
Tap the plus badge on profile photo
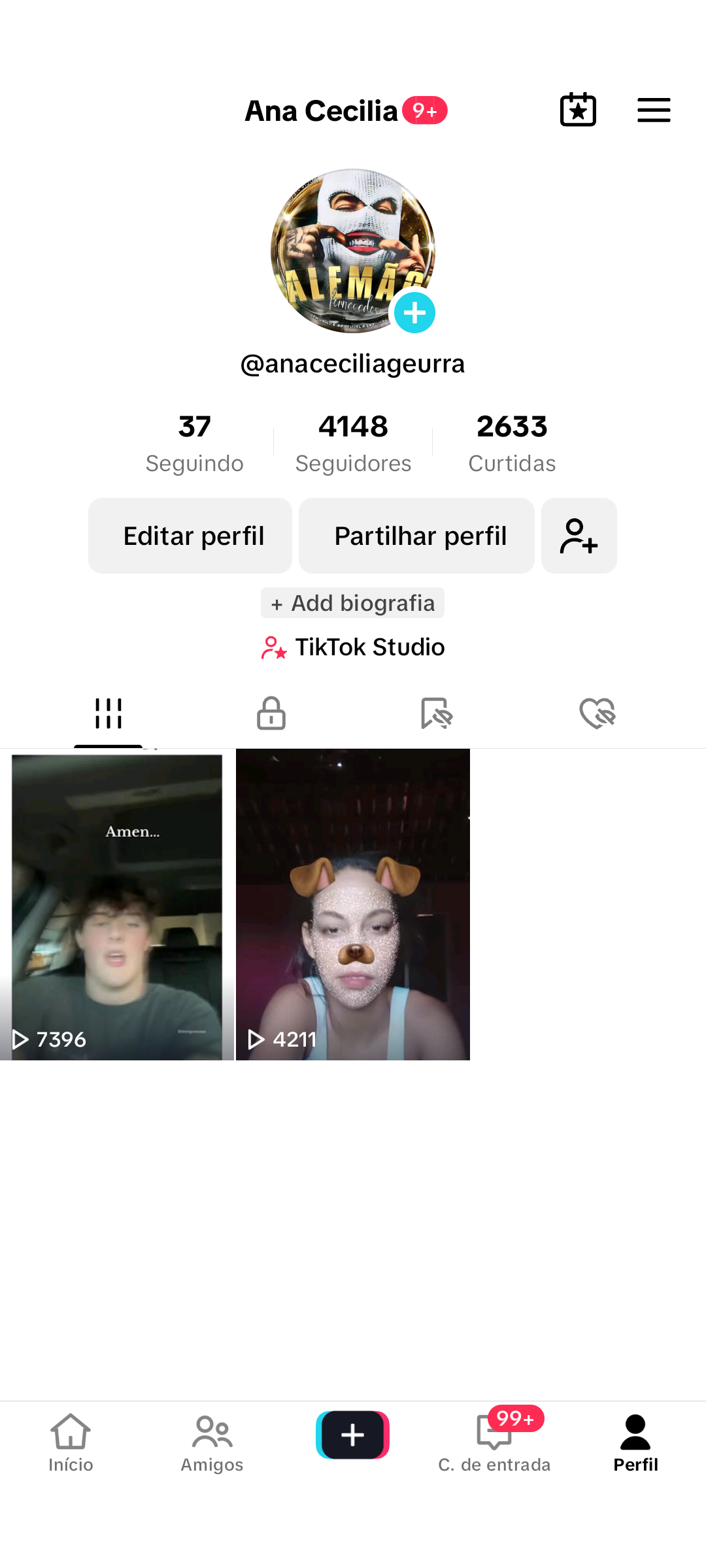(414, 313)
